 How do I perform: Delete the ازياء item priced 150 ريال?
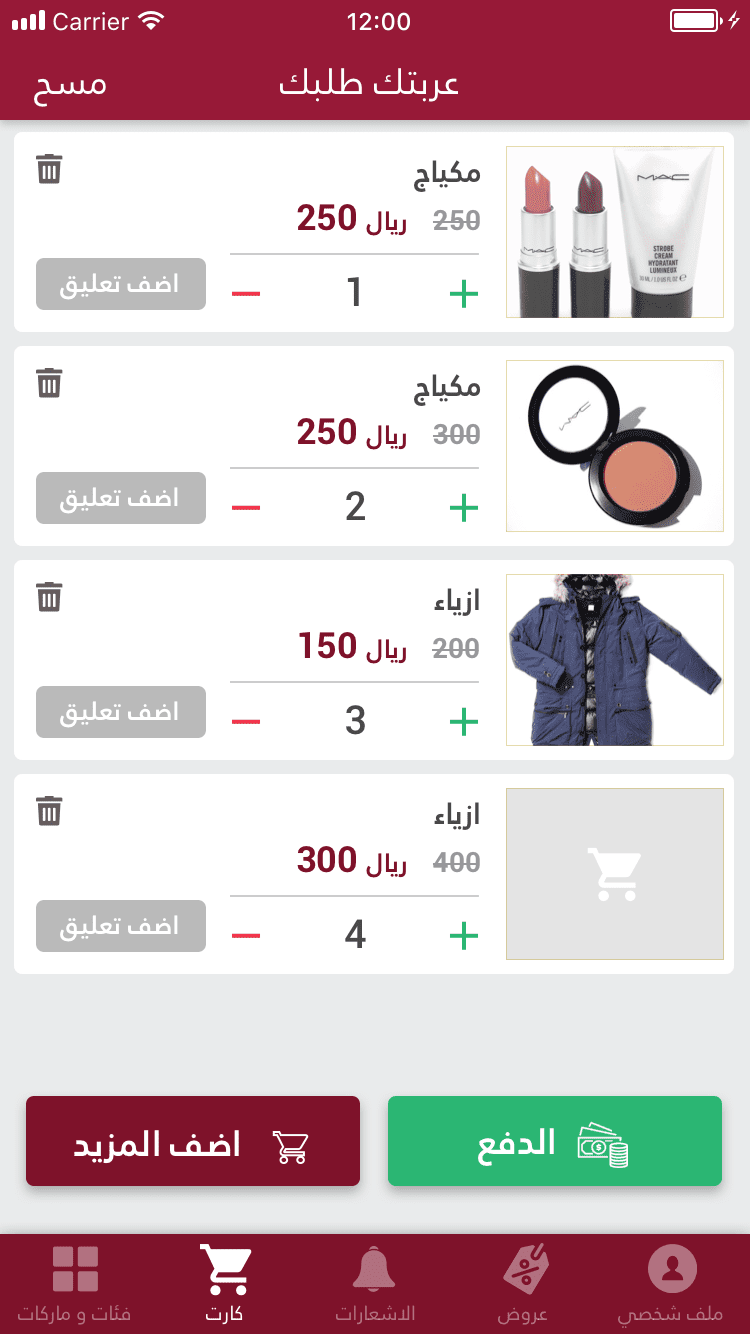49,597
